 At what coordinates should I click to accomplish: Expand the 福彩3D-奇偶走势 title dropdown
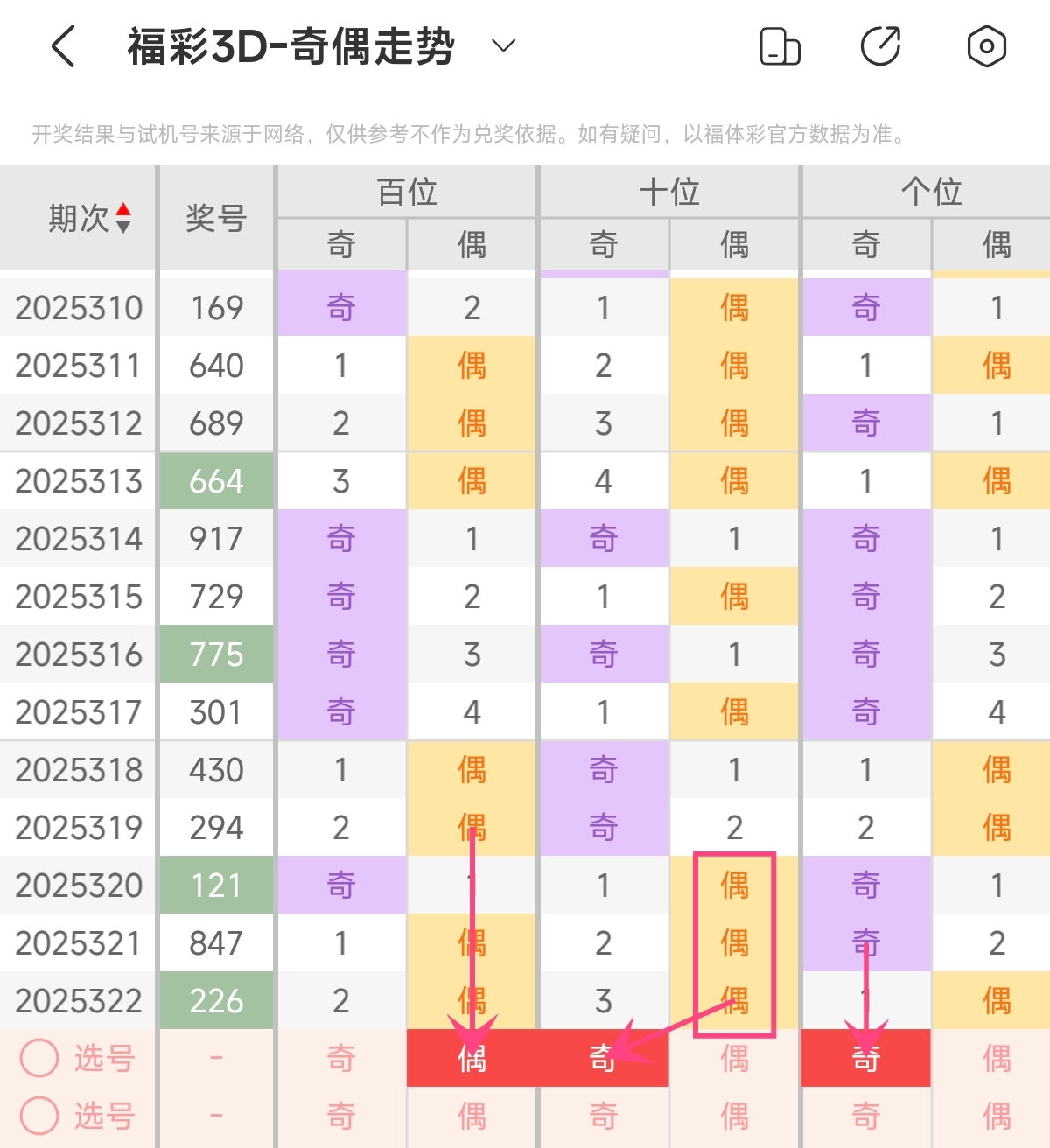click(504, 45)
